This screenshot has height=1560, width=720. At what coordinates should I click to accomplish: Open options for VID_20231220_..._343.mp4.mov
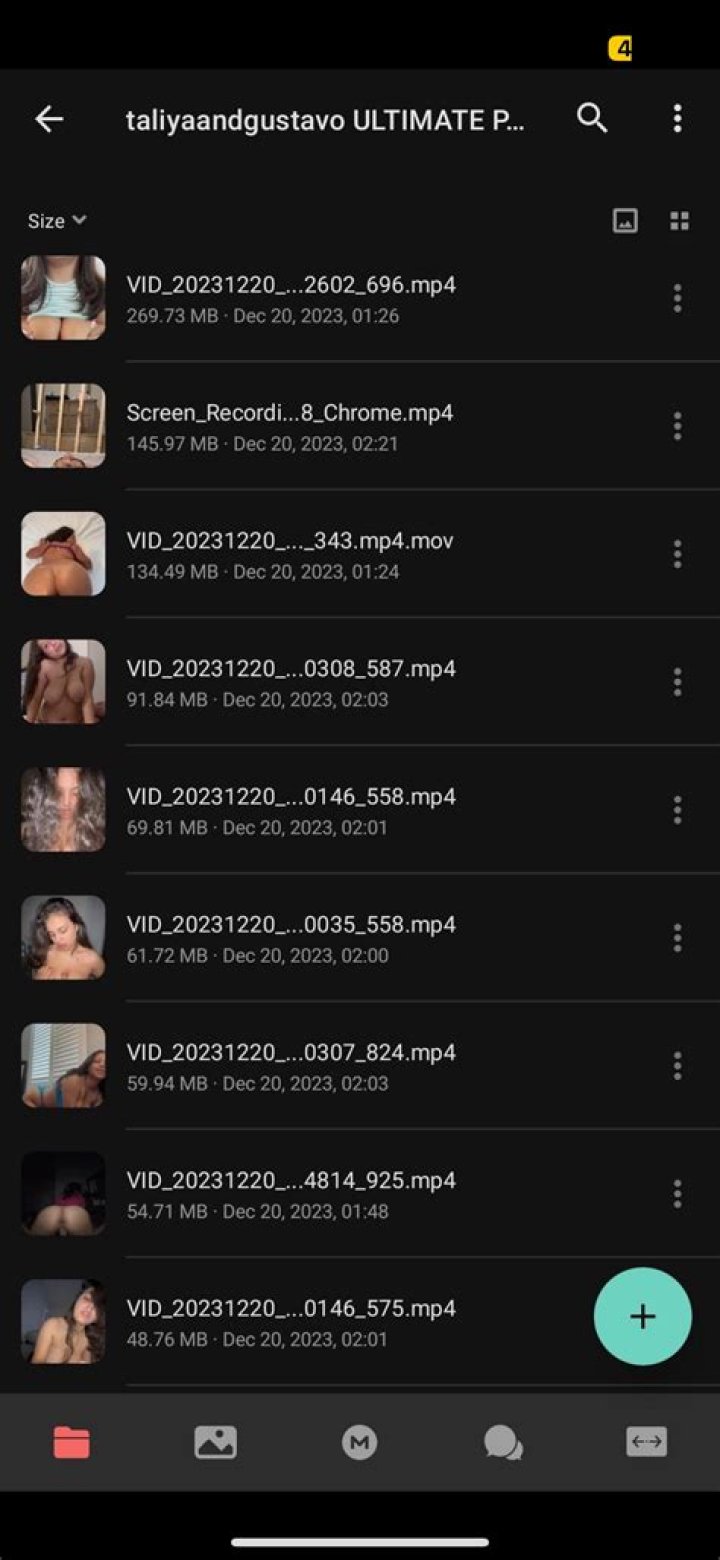677,554
